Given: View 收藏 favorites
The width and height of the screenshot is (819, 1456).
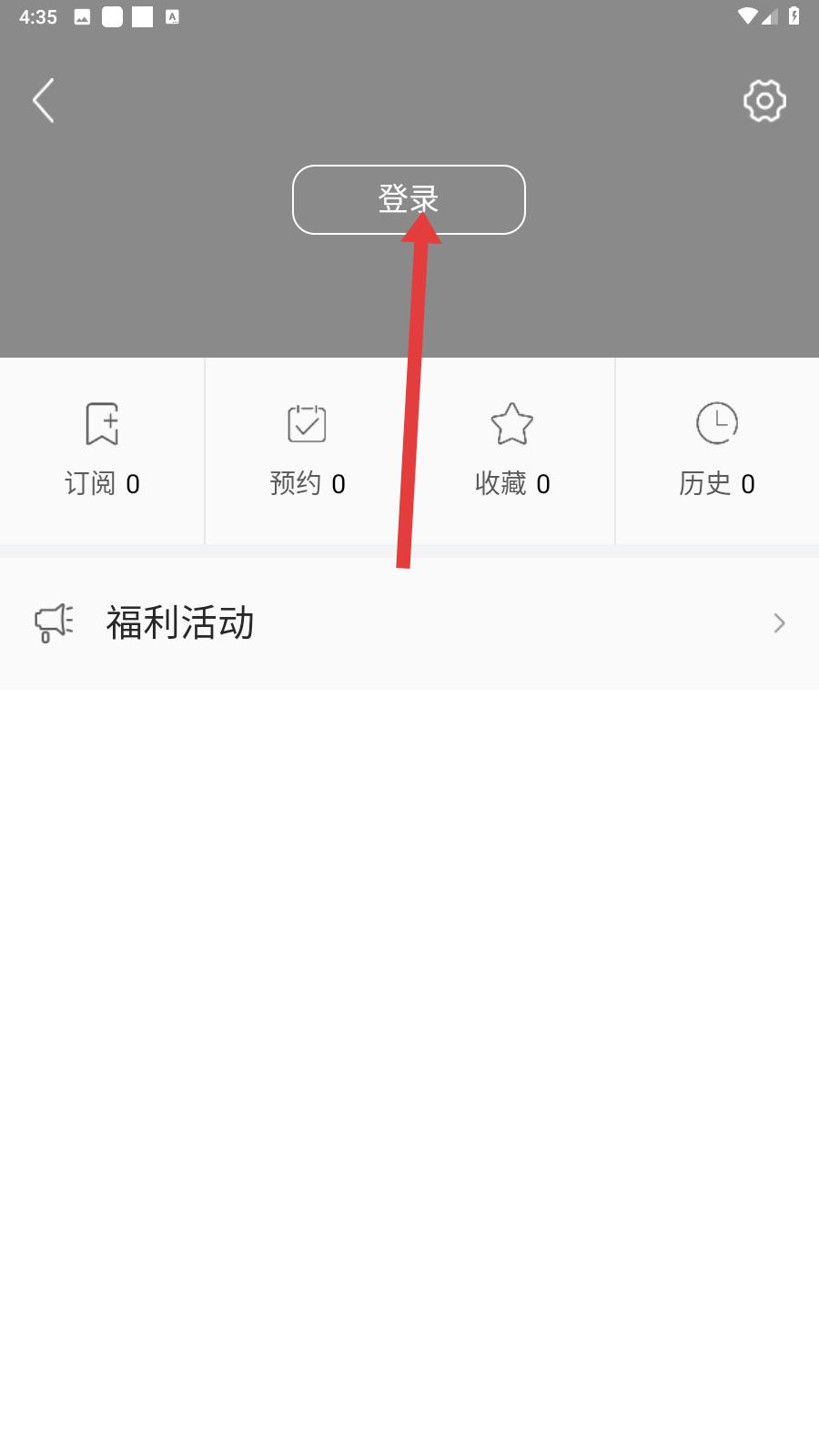Looking at the screenshot, I should click(x=512, y=450).
